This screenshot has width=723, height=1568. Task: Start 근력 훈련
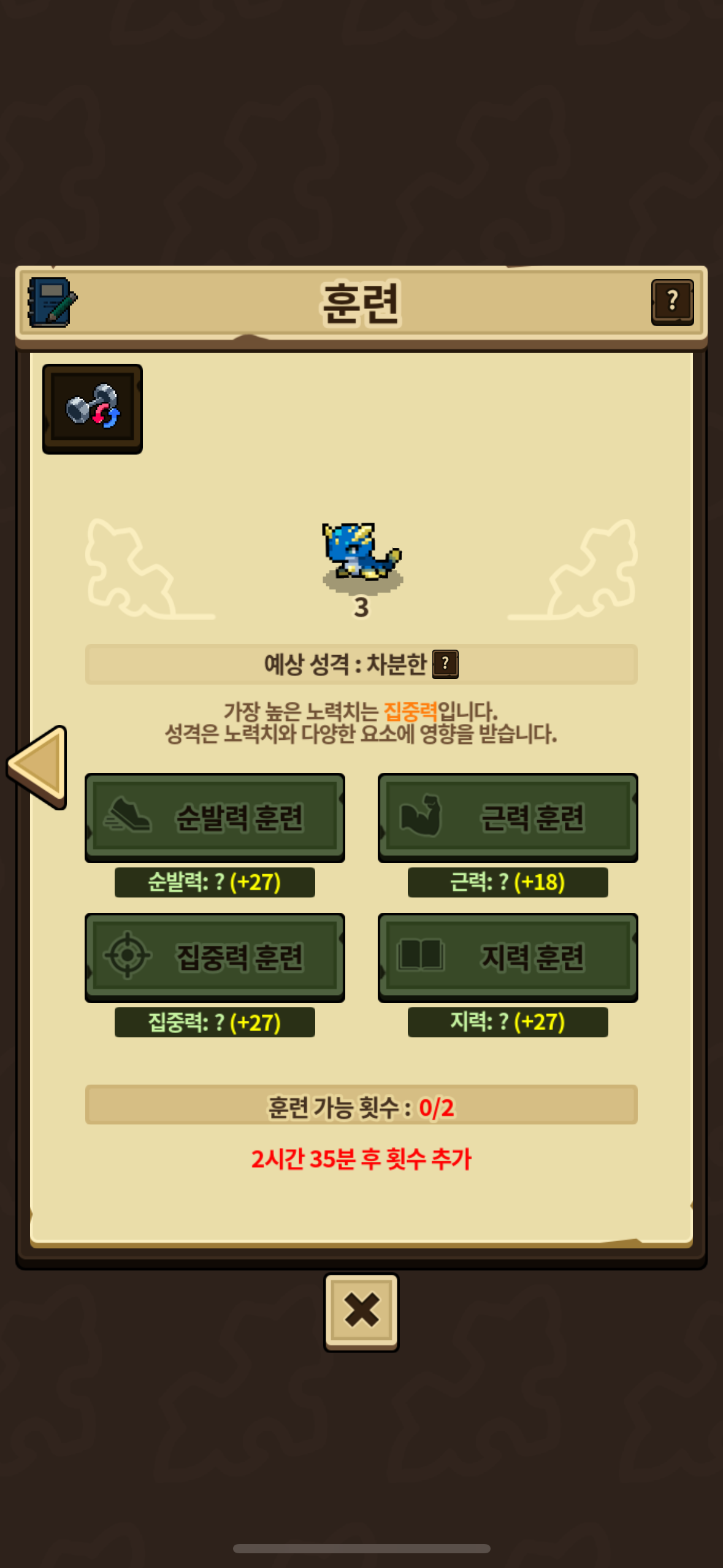(x=508, y=817)
